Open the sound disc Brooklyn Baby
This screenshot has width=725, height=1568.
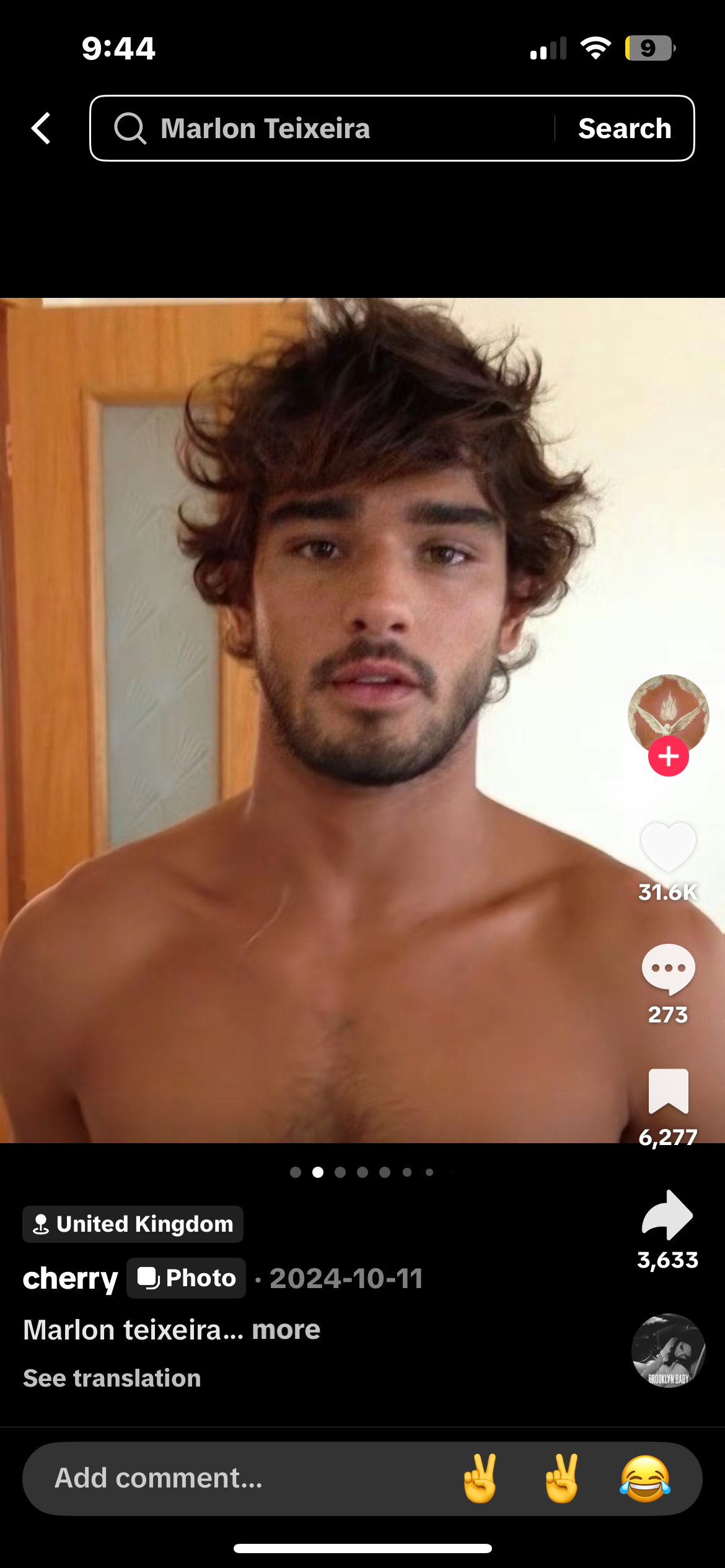pyautogui.click(x=668, y=1350)
